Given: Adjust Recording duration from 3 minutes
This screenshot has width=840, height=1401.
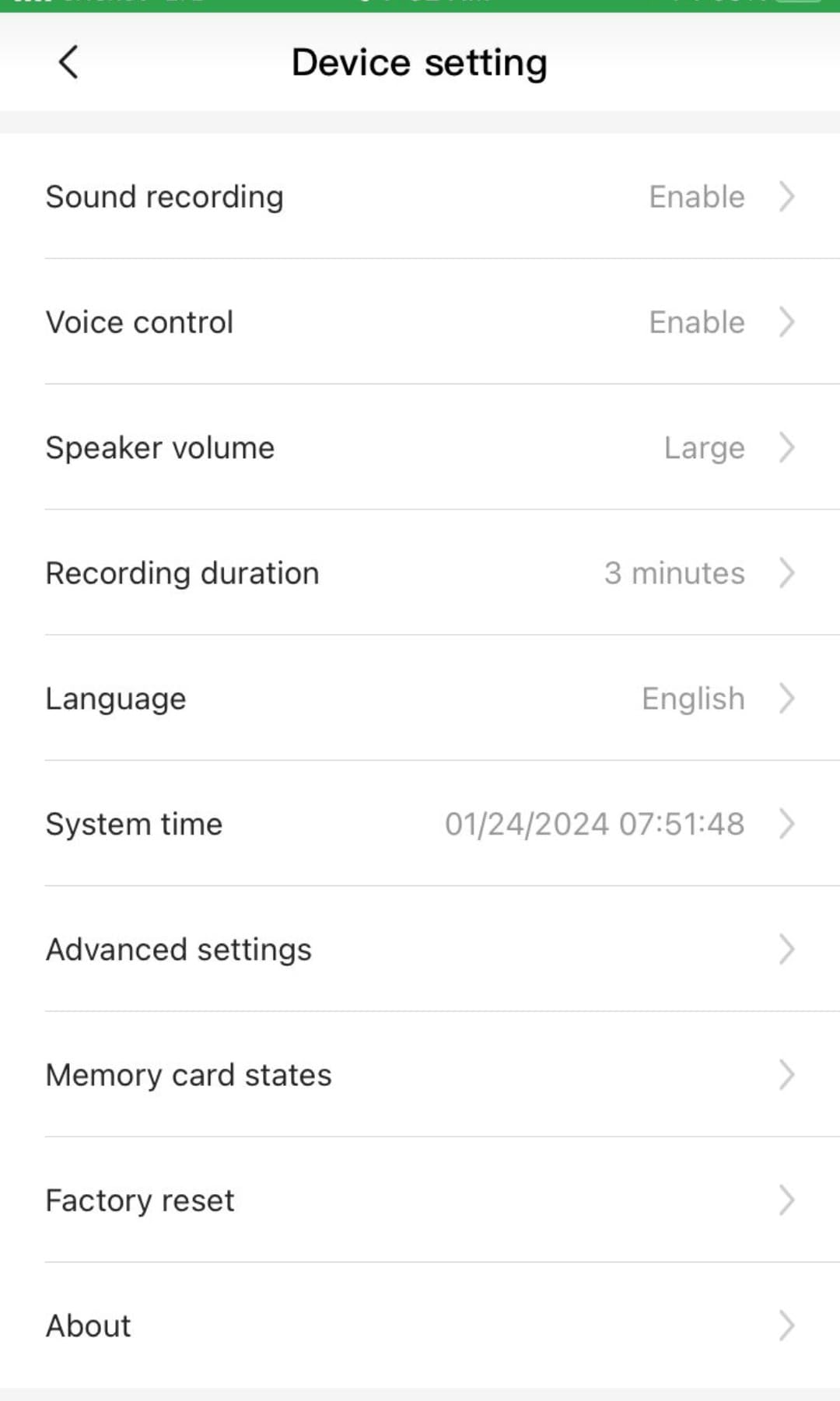Looking at the screenshot, I should (x=420, y=573).
